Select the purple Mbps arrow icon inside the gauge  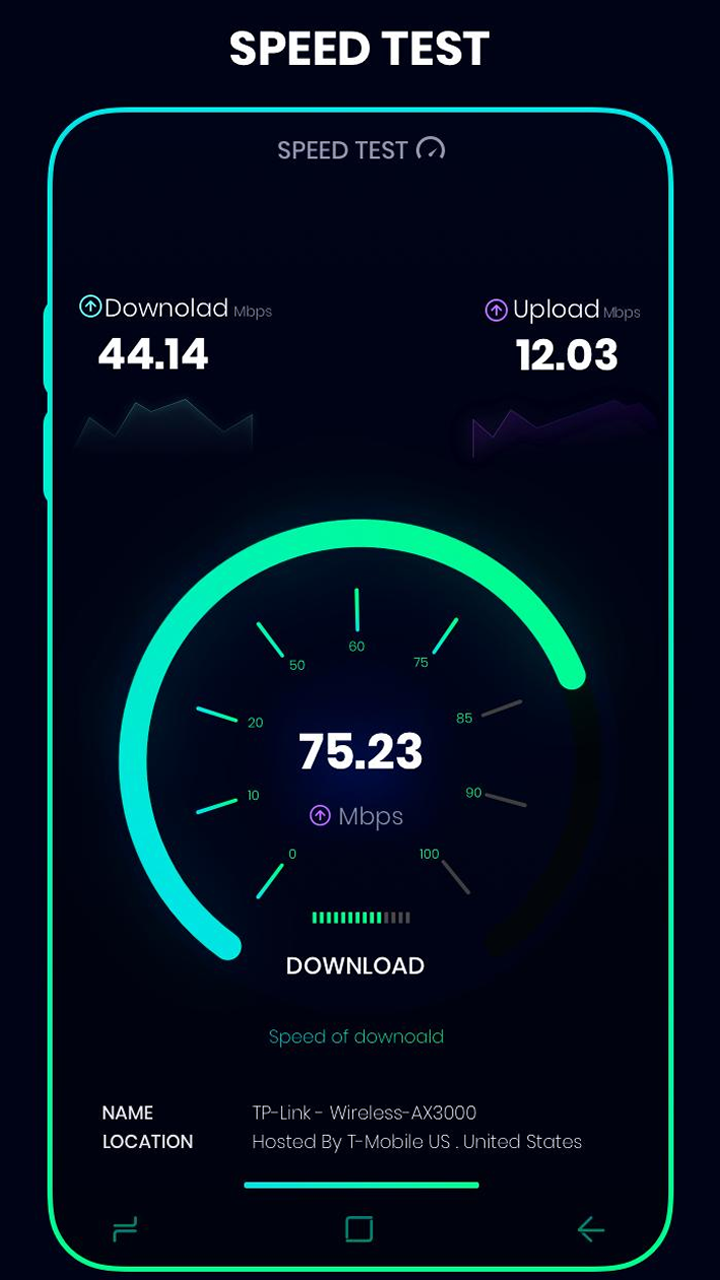pyautogui.click(x=320, y=816)
